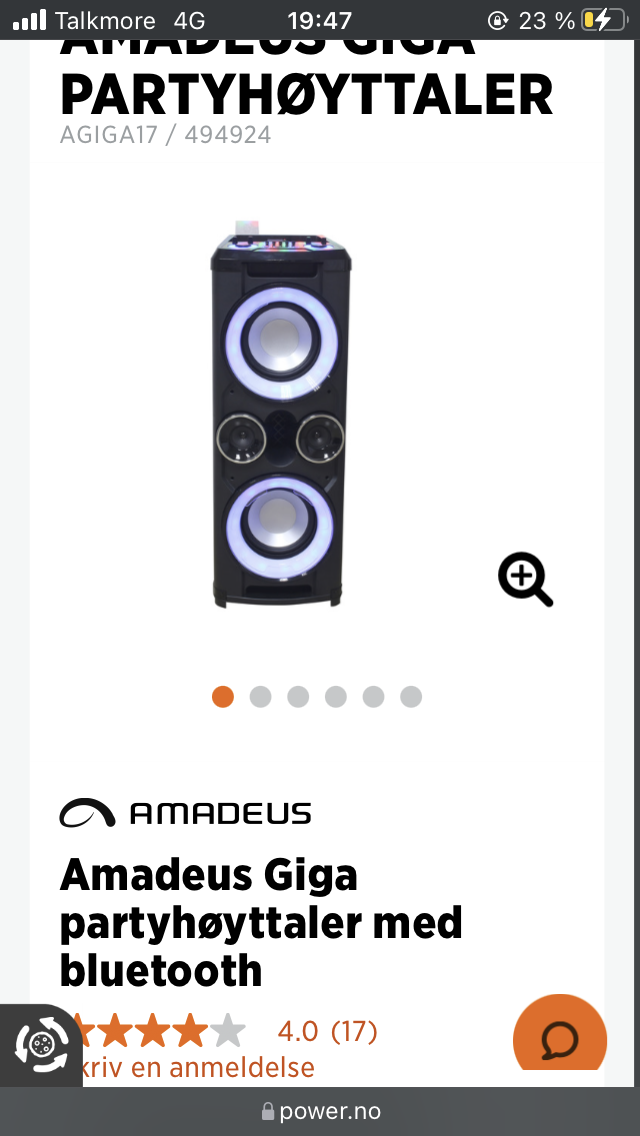Open the cookie settings icon

coord(41,1045)
